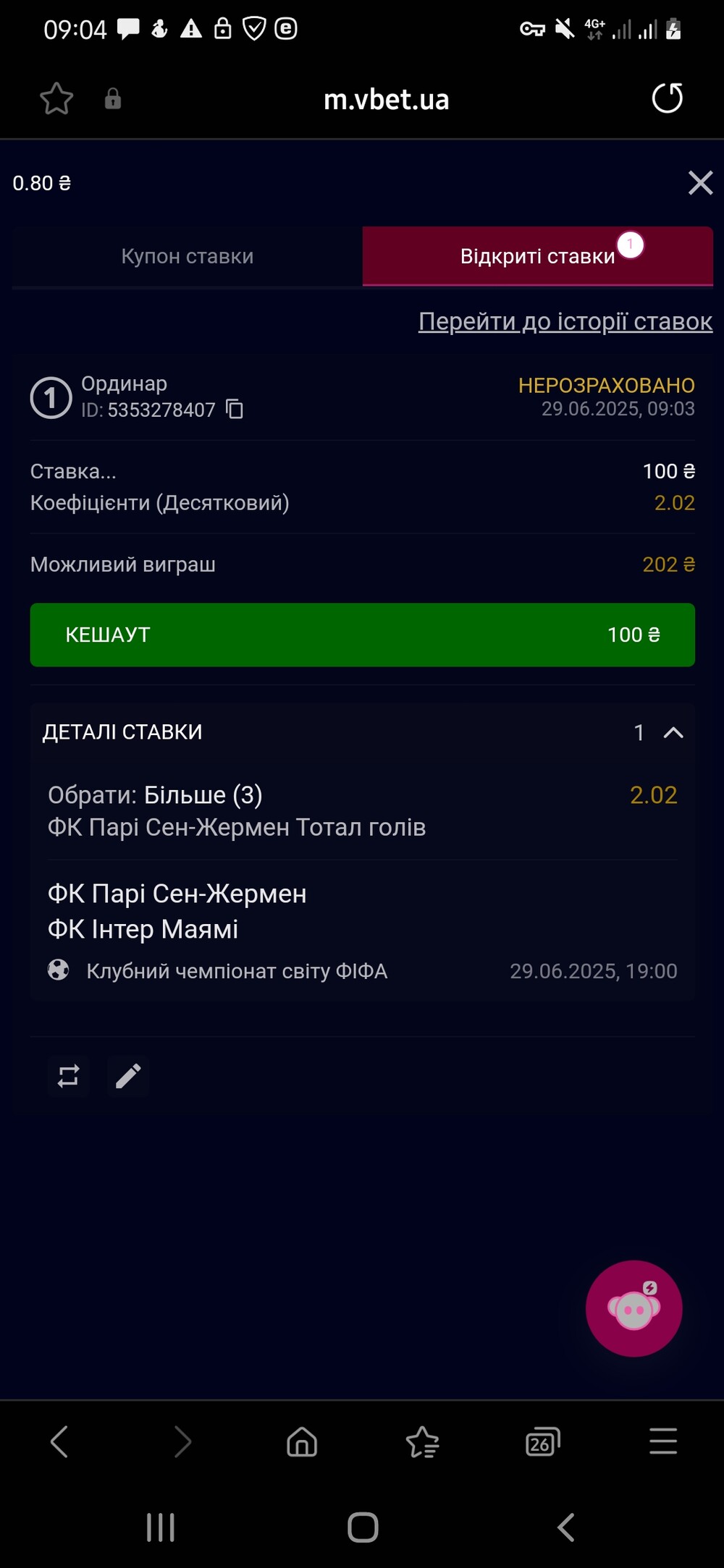Bookmark the page with the star icon
Screen dimensions: 724x1568
click(56, 99)
